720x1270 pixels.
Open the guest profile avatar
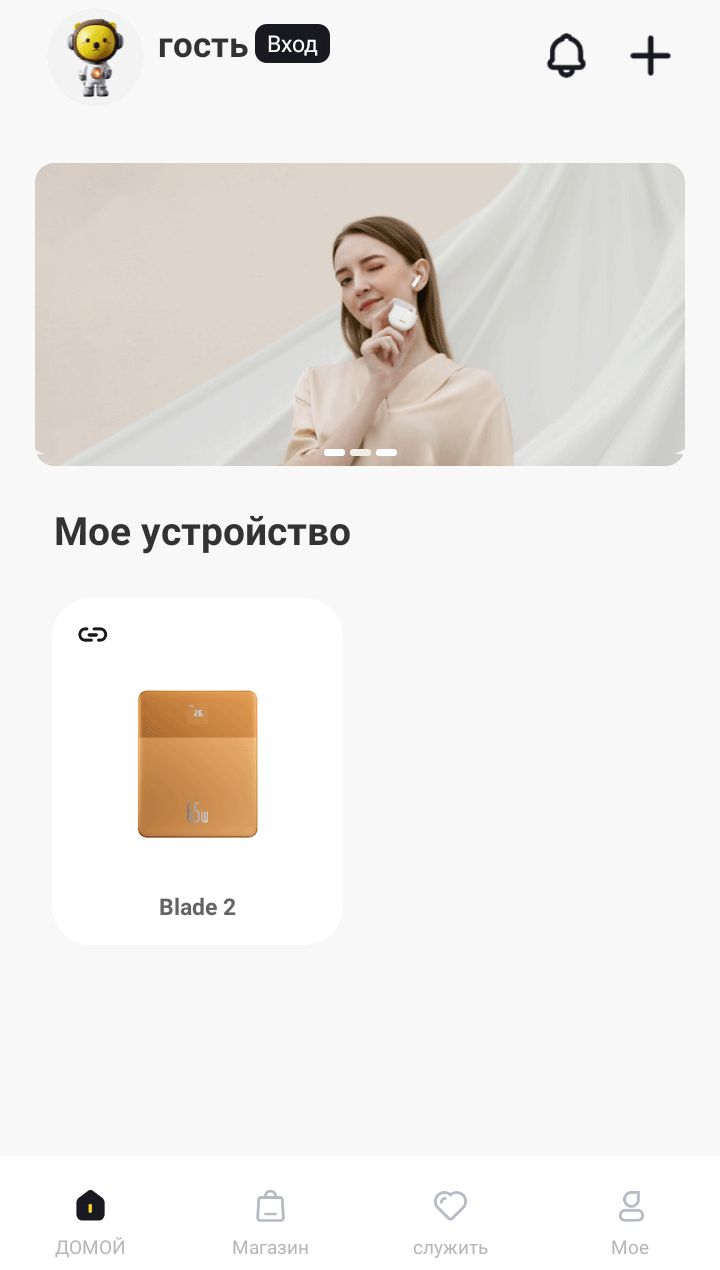(95, 58)
